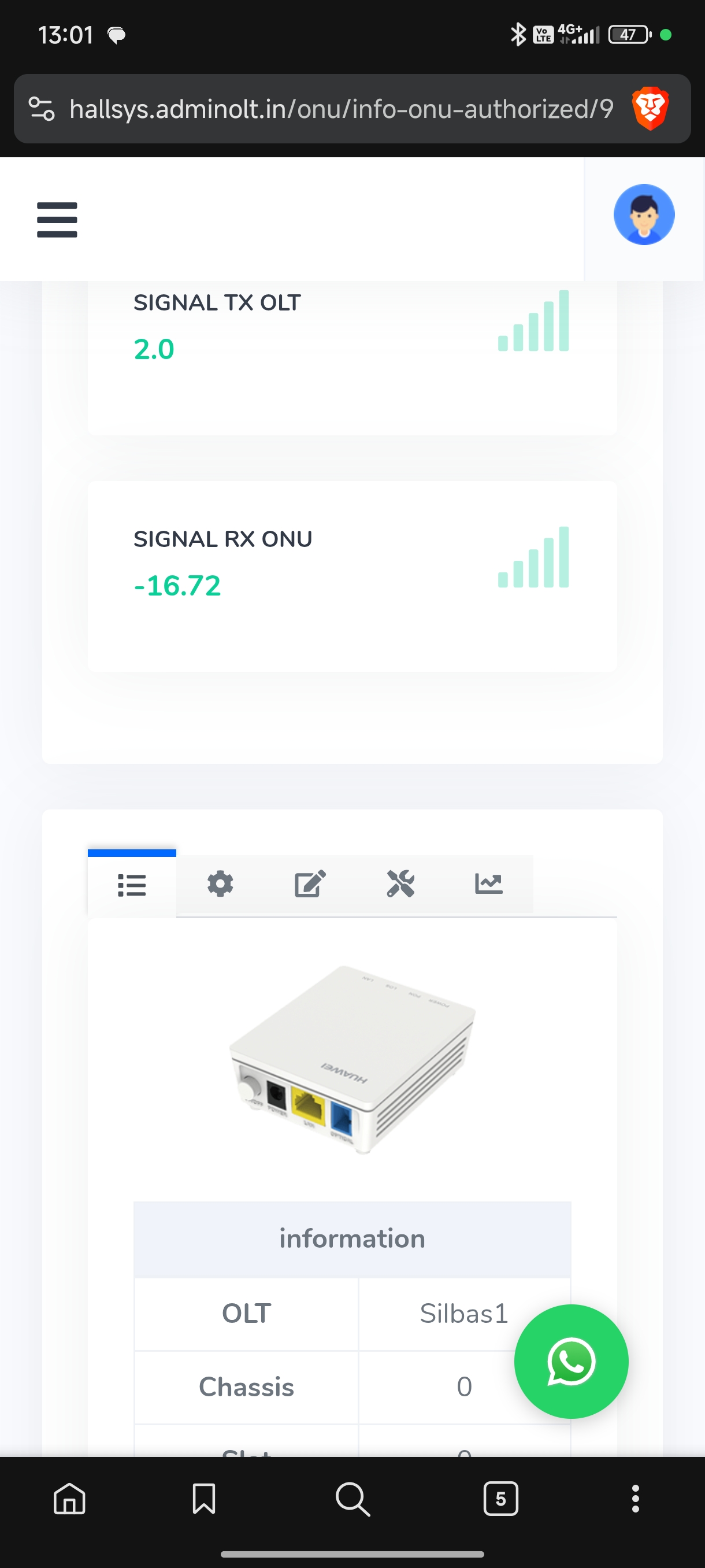
Task: Open site settings icon in address bar
Action: (42, 109)
